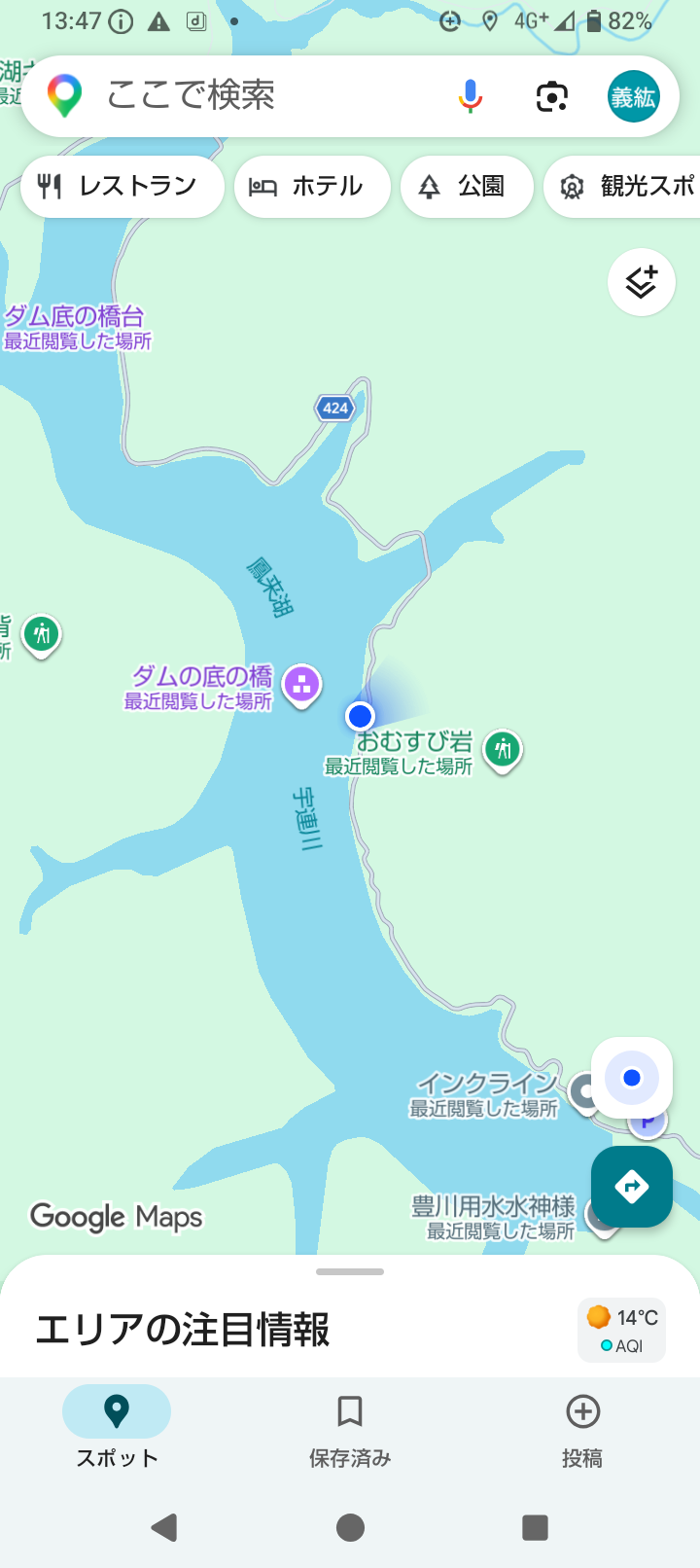Choose the 公園 chip
Viewport: 700px width, 1568px height.
click(x=467, y=187)
